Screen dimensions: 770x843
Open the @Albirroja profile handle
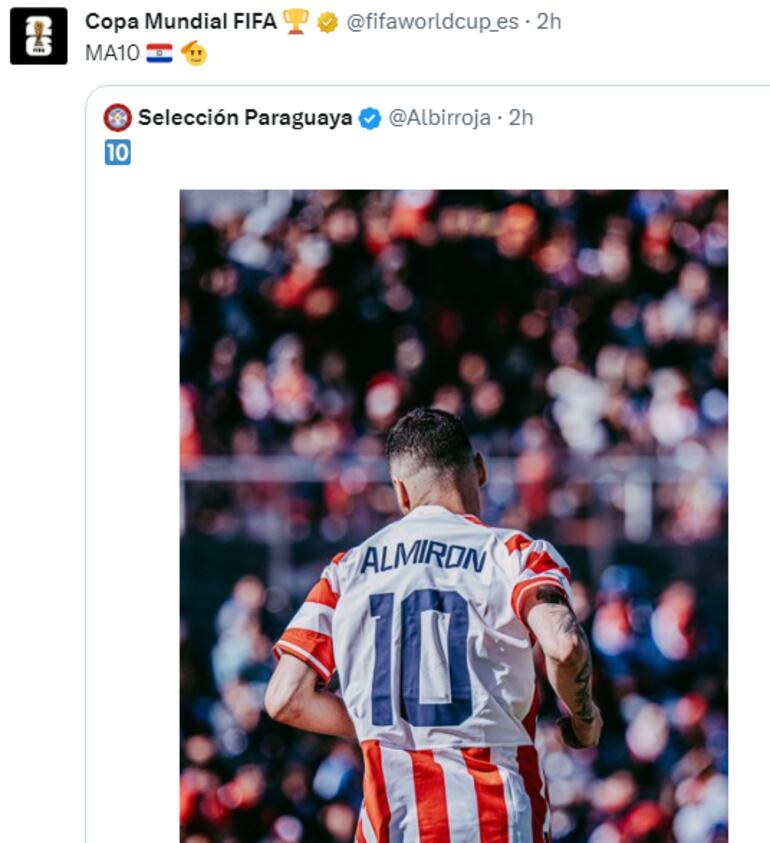click(x=440, y=116)
